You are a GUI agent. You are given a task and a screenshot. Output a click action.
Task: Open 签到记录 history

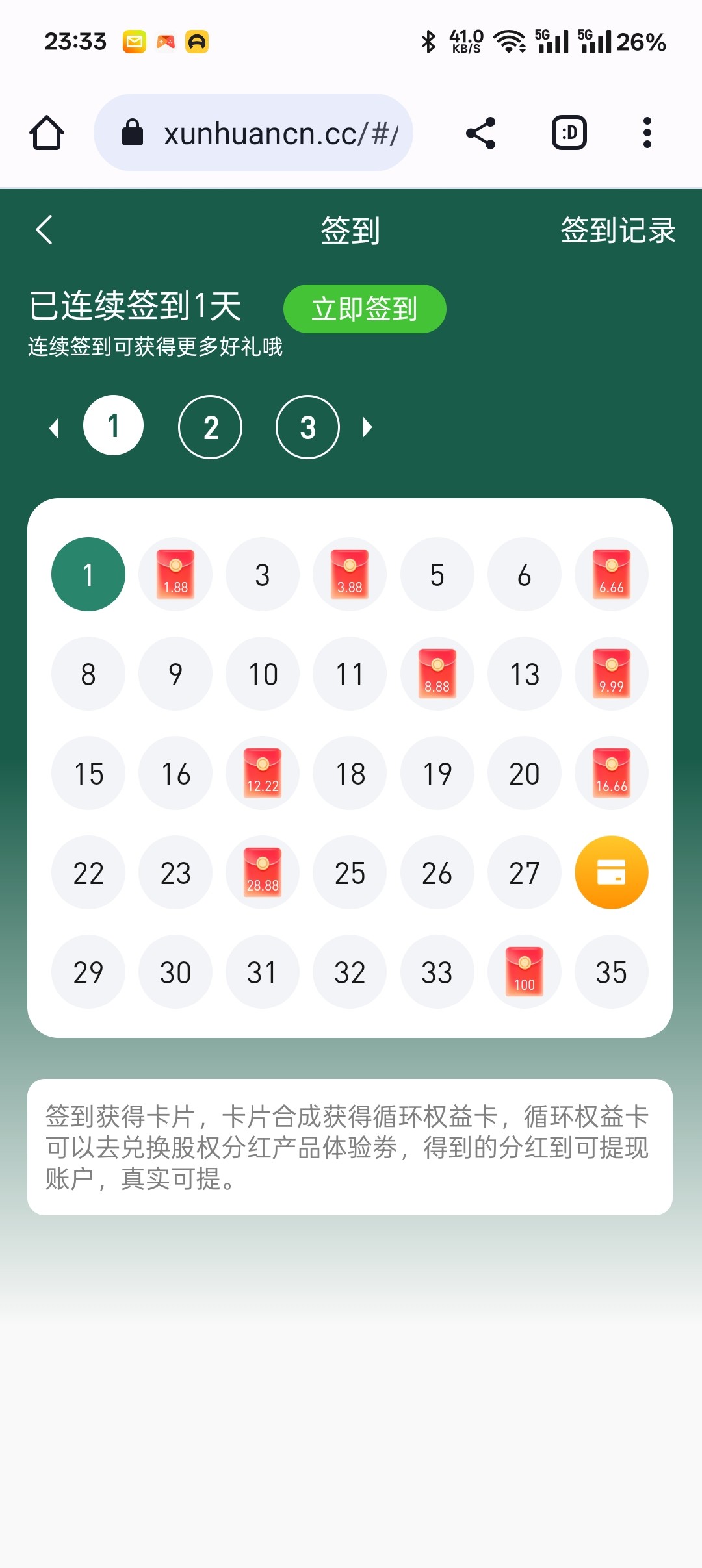point(617,230)
